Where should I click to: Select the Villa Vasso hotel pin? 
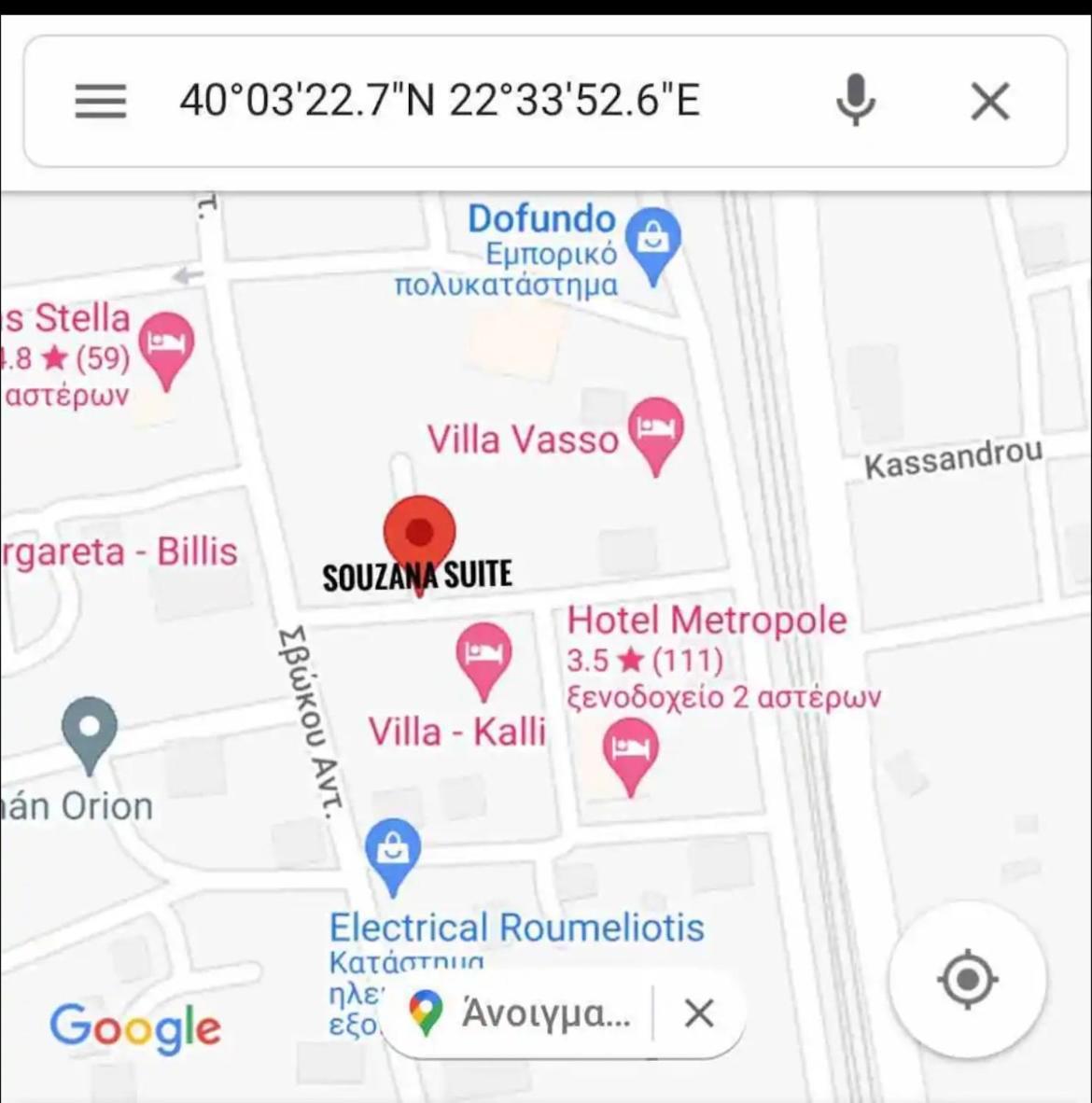pyautogui.click(x=656, y=432)
